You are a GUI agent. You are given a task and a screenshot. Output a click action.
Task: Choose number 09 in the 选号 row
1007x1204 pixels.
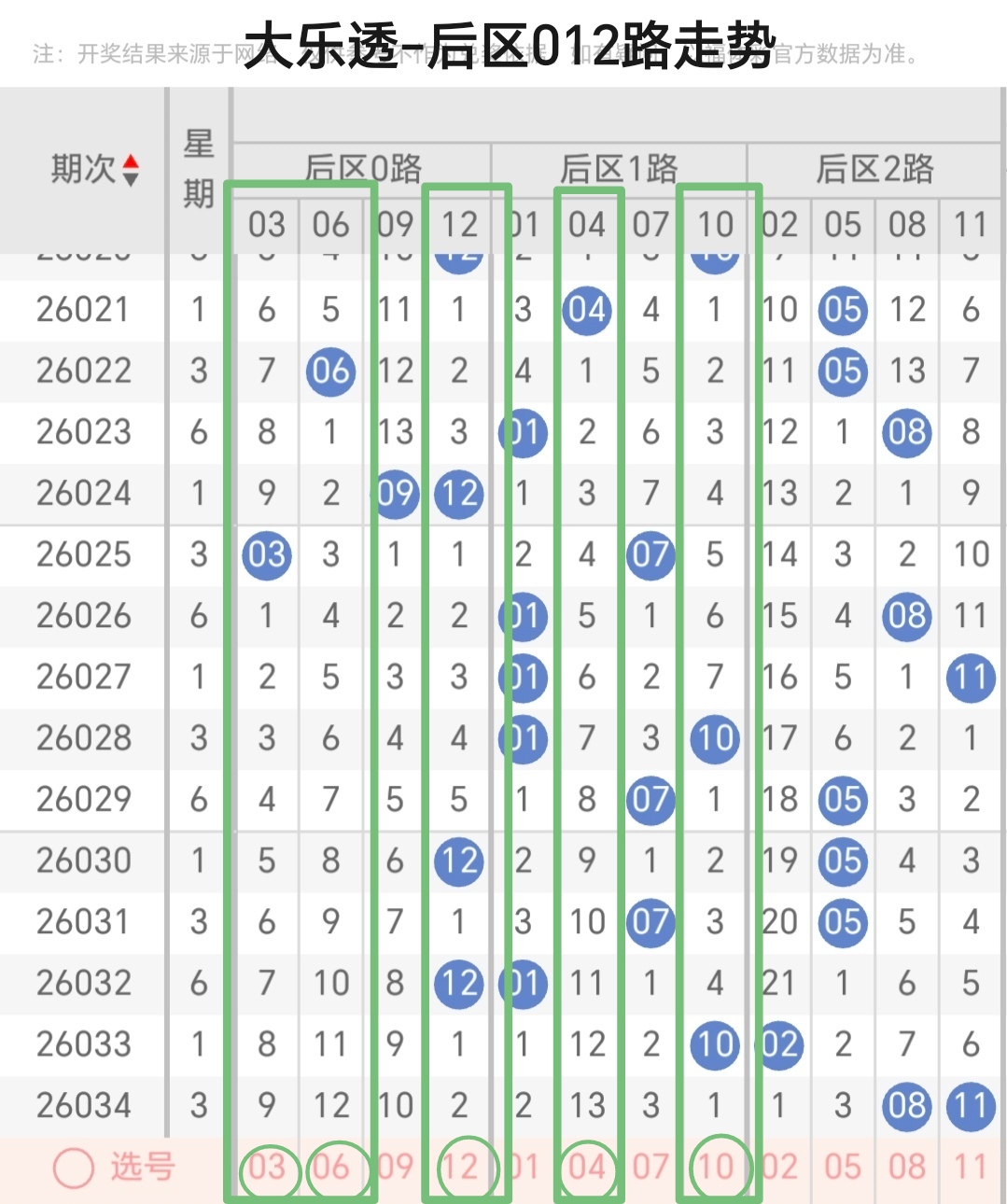395,1167
